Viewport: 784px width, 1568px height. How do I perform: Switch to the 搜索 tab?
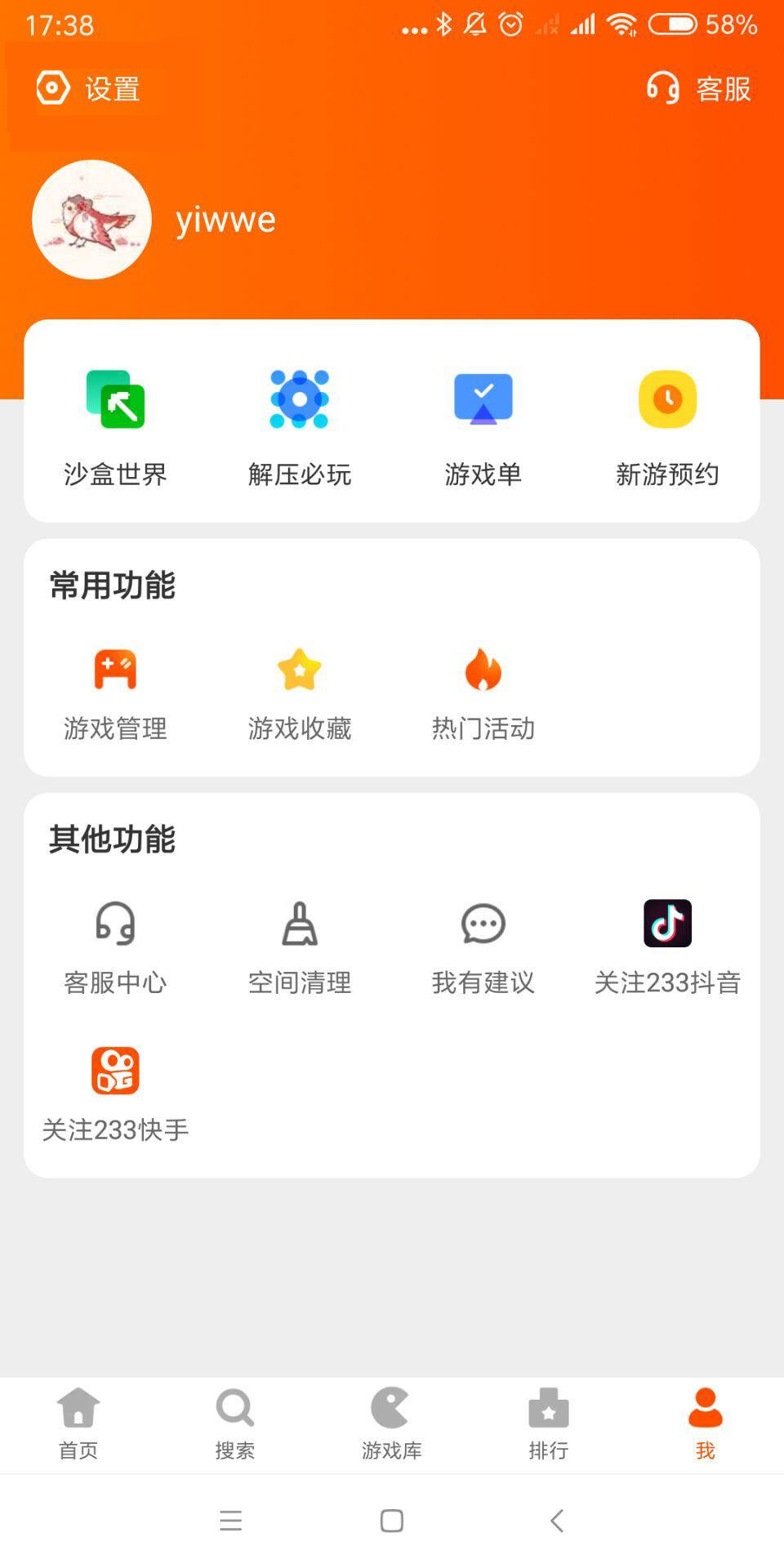click(x=235, y=1423)
